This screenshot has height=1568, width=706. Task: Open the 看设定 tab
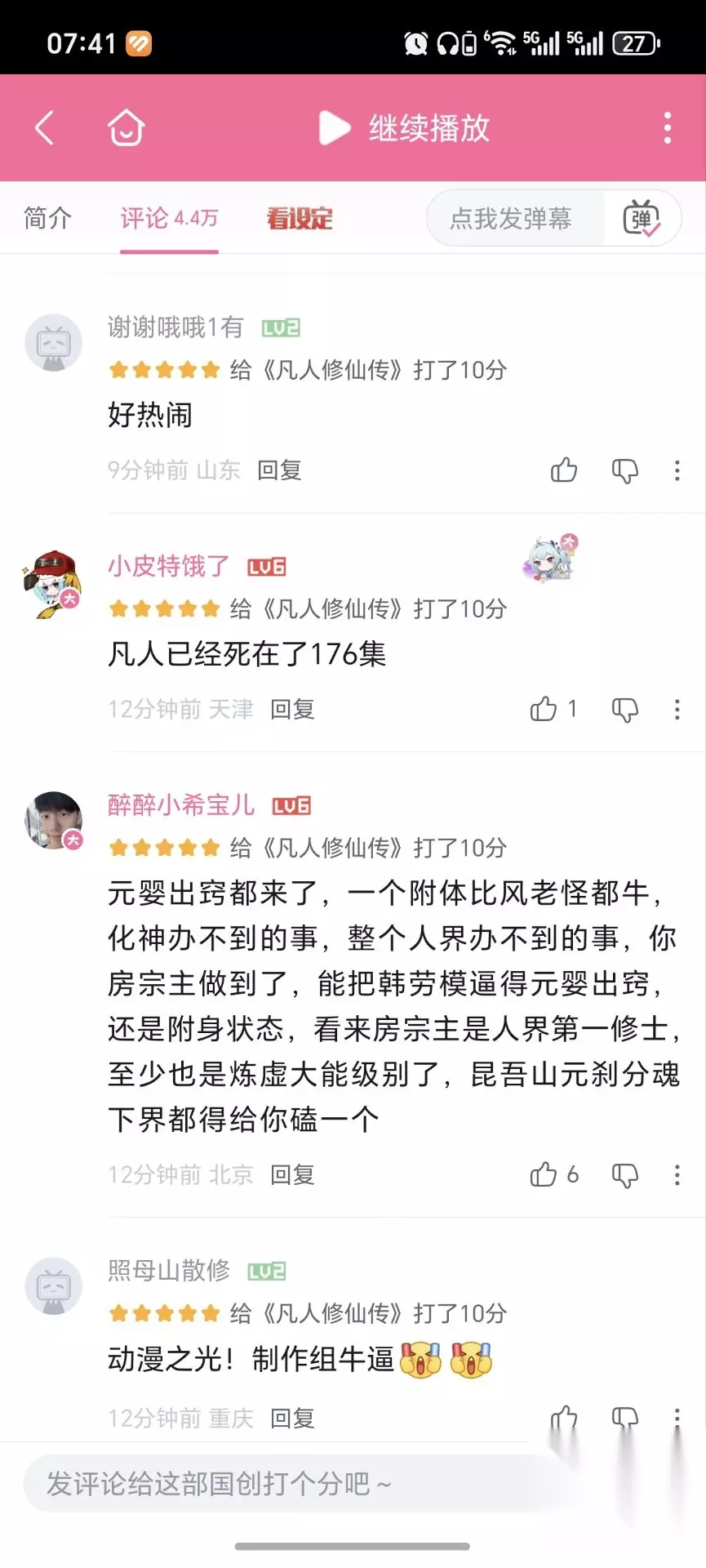(300, 218)
